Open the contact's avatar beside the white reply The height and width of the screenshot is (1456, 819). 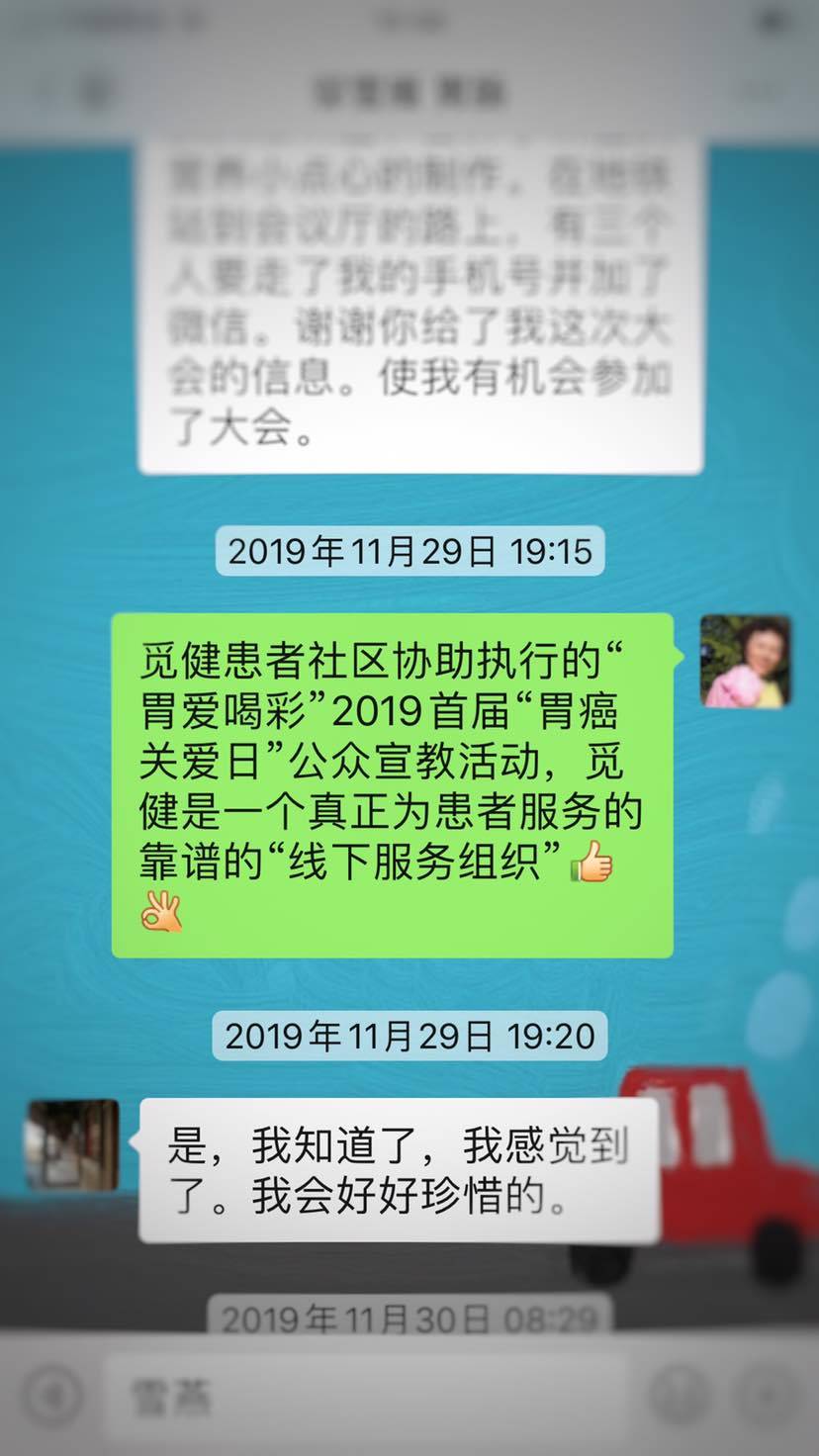pos(73,1144)
